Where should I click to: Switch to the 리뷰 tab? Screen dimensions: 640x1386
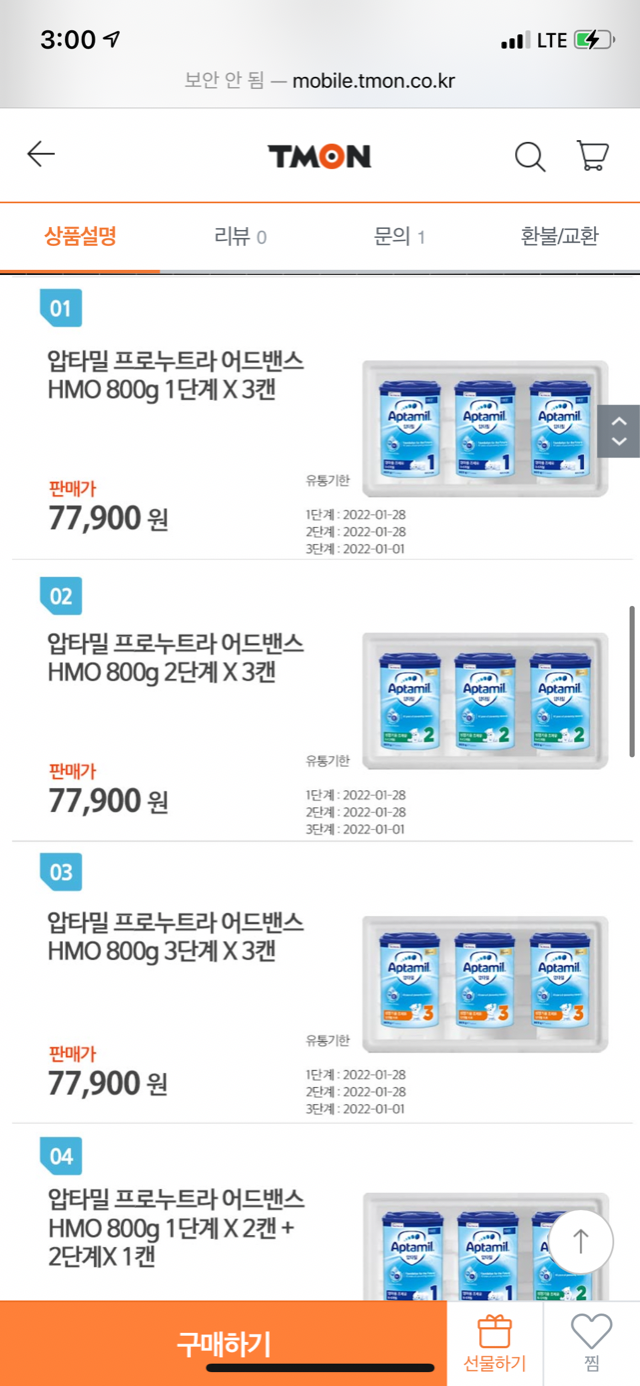click(240, 237)
